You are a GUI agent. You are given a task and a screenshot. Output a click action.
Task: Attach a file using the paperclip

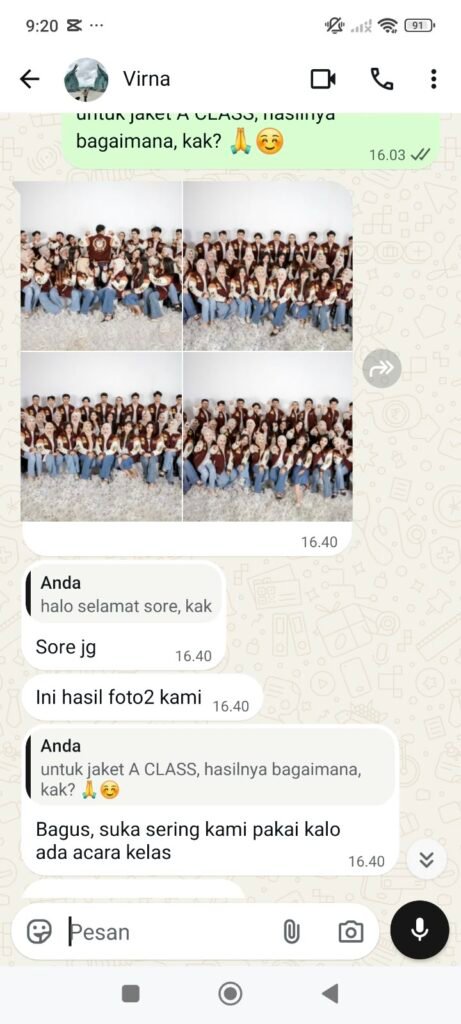point(291,932)
